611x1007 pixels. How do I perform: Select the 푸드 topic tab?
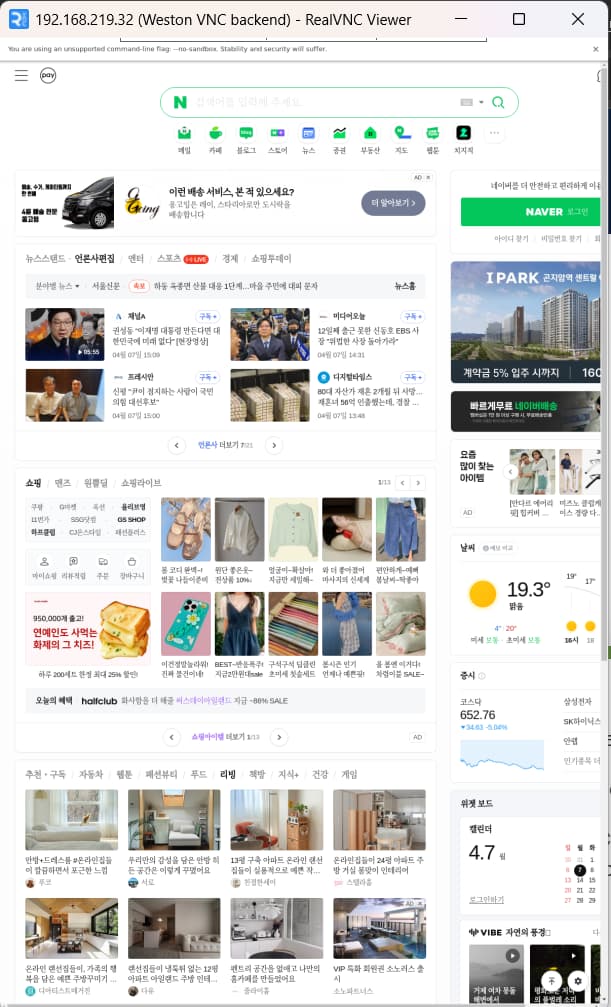pos(199,774)
